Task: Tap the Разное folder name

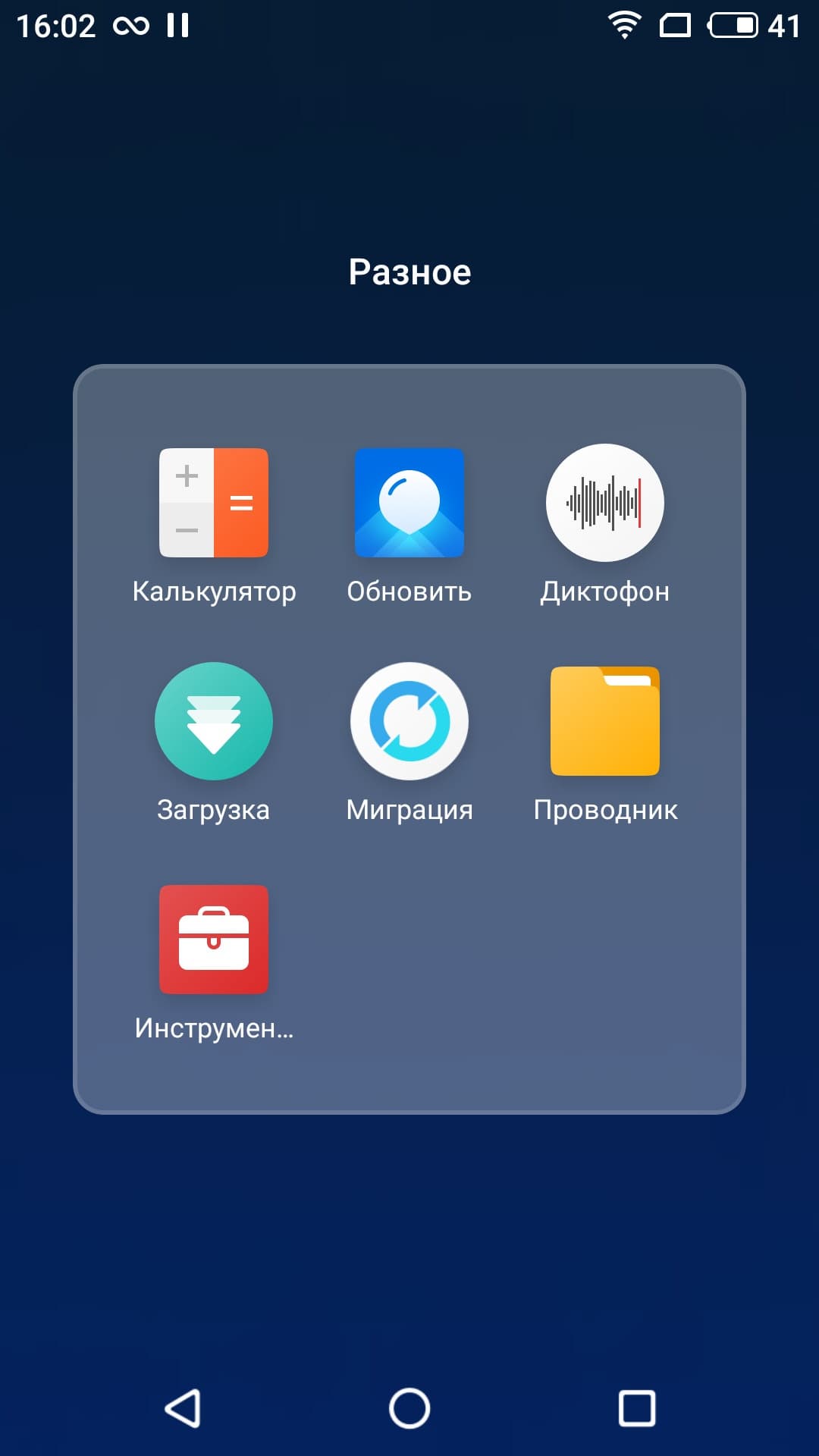Action: [409, 272]
